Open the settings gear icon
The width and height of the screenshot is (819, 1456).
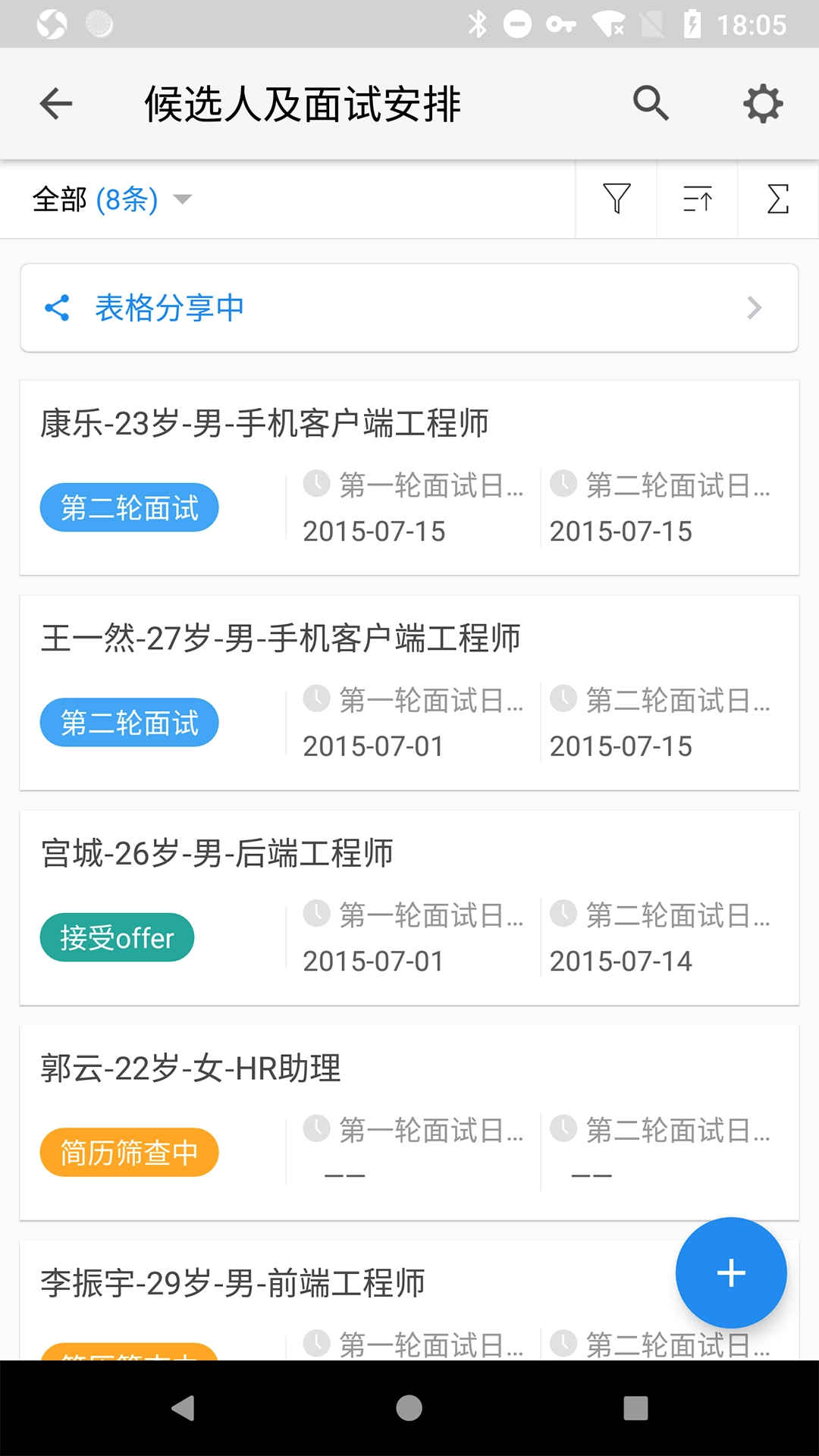(762, 103)
